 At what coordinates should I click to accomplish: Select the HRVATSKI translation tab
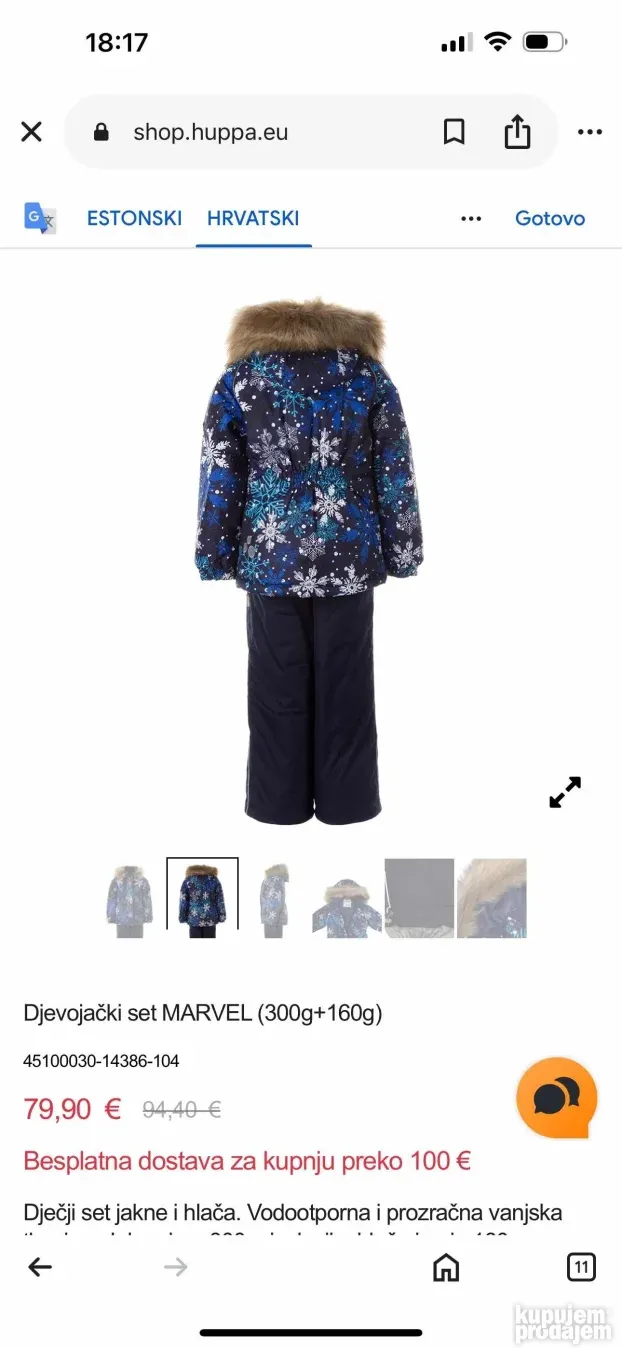click(253, 218)
